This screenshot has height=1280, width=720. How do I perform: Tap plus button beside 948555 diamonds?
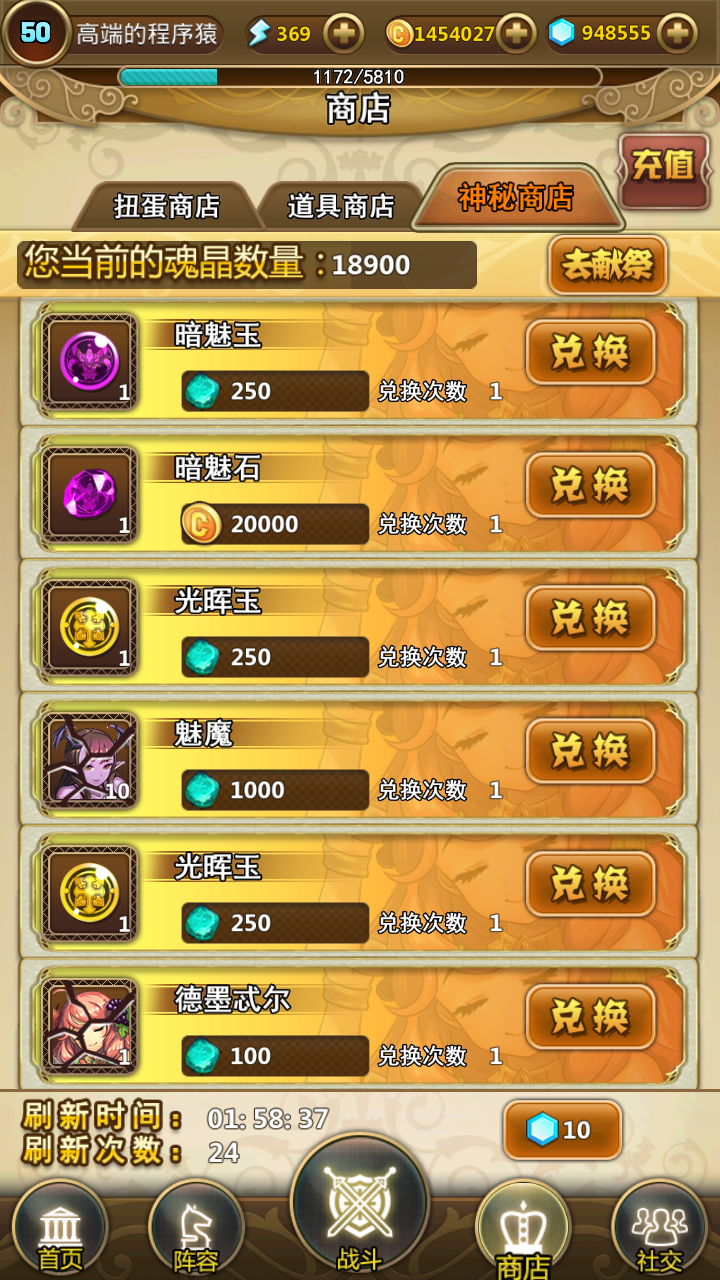click(x=677, y=34)
